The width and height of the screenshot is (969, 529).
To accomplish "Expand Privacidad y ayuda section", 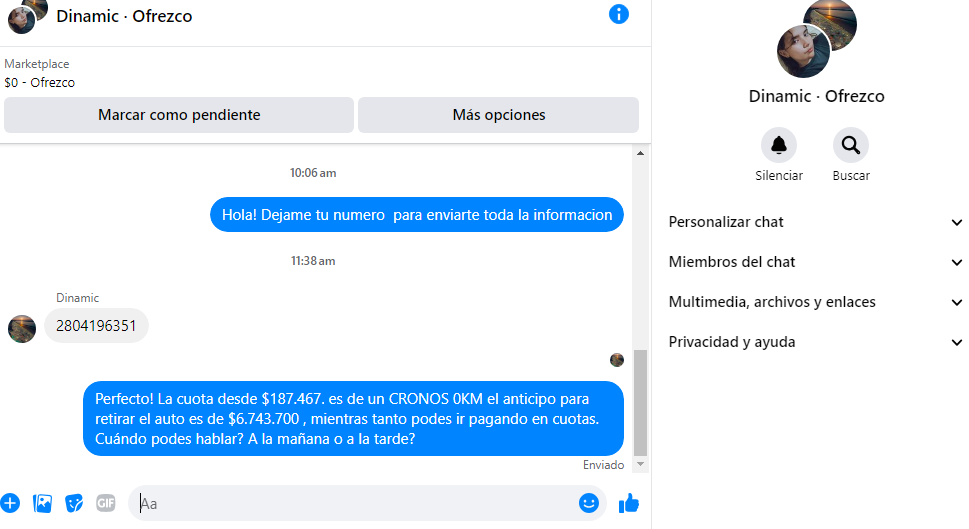I will point(815,342).
